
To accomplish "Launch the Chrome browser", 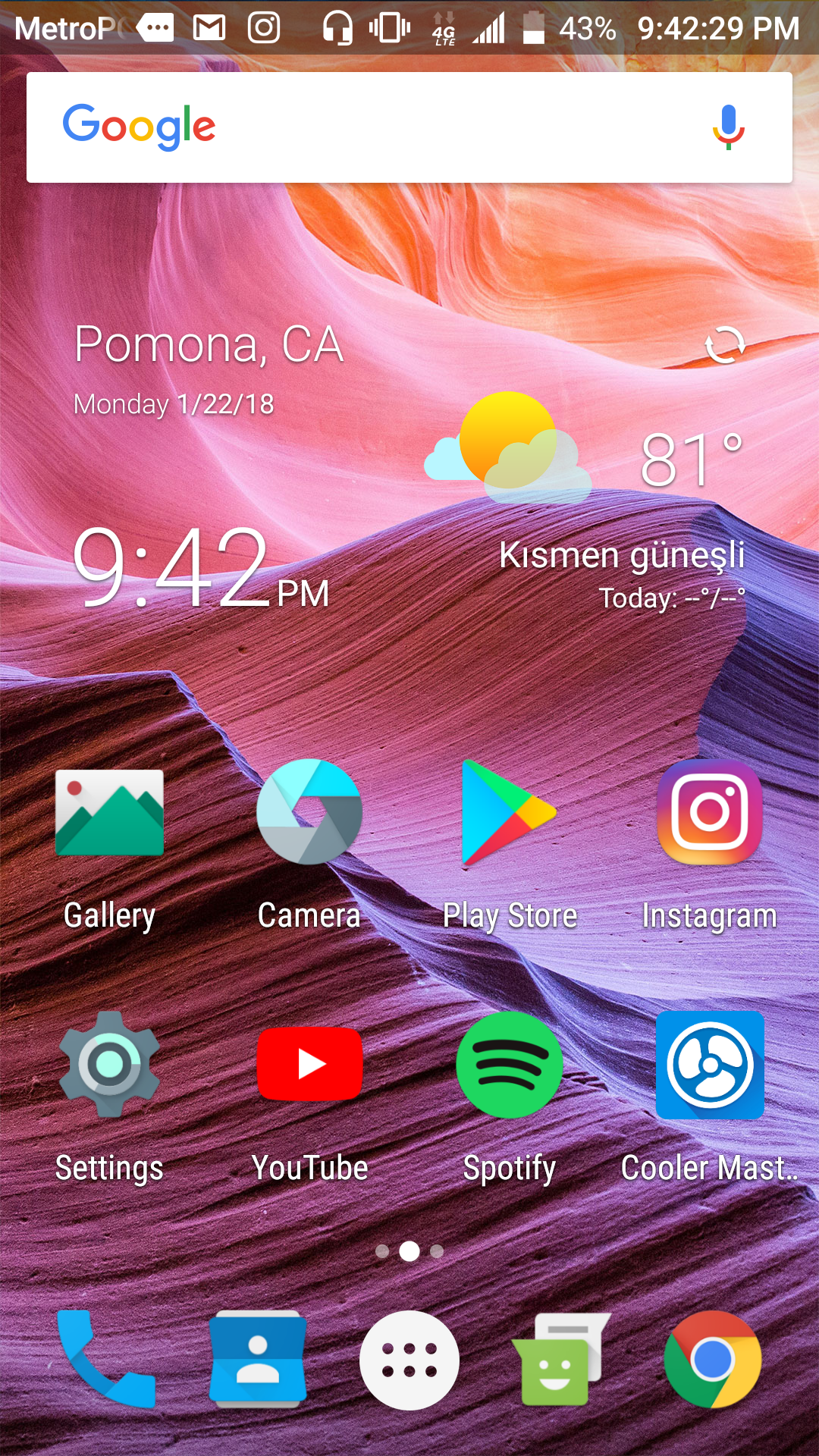I will (712, 1360).
